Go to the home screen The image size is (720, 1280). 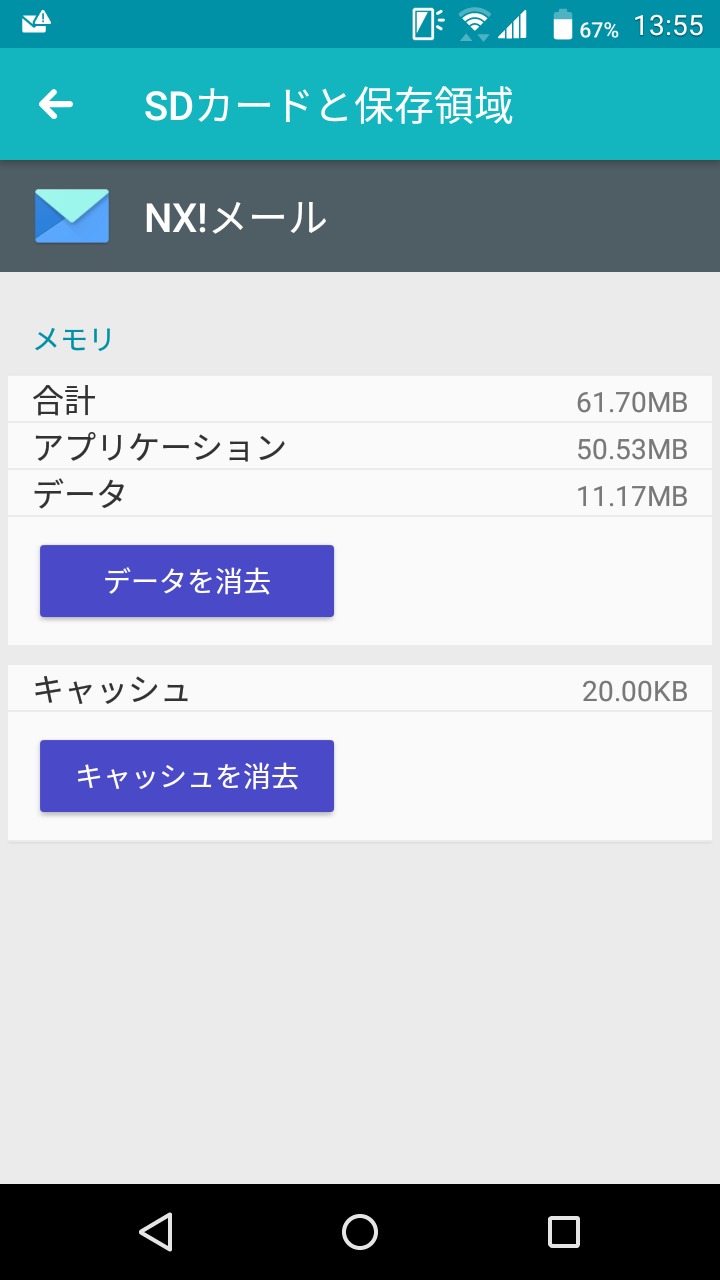tap(360, 1232)
